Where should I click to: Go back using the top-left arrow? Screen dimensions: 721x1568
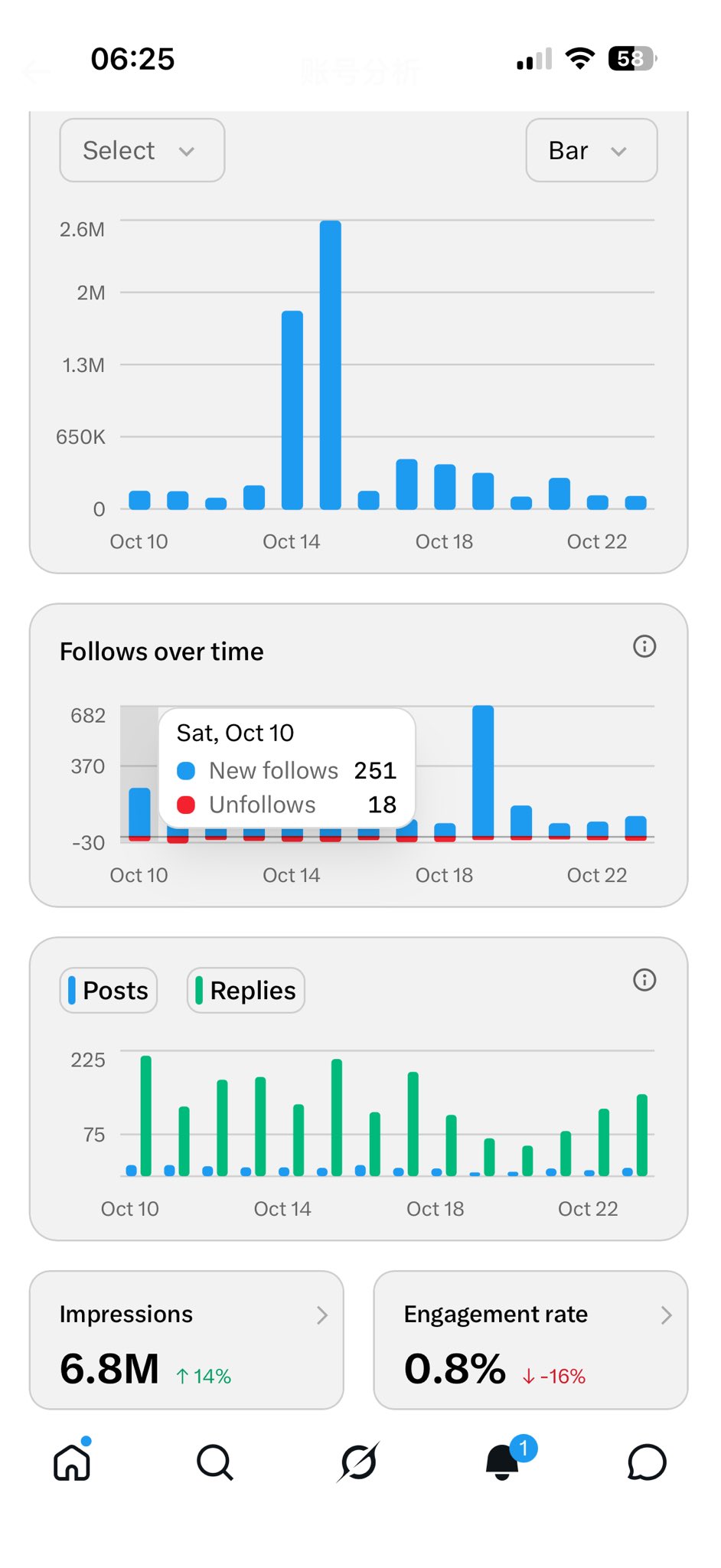(36, 73)
